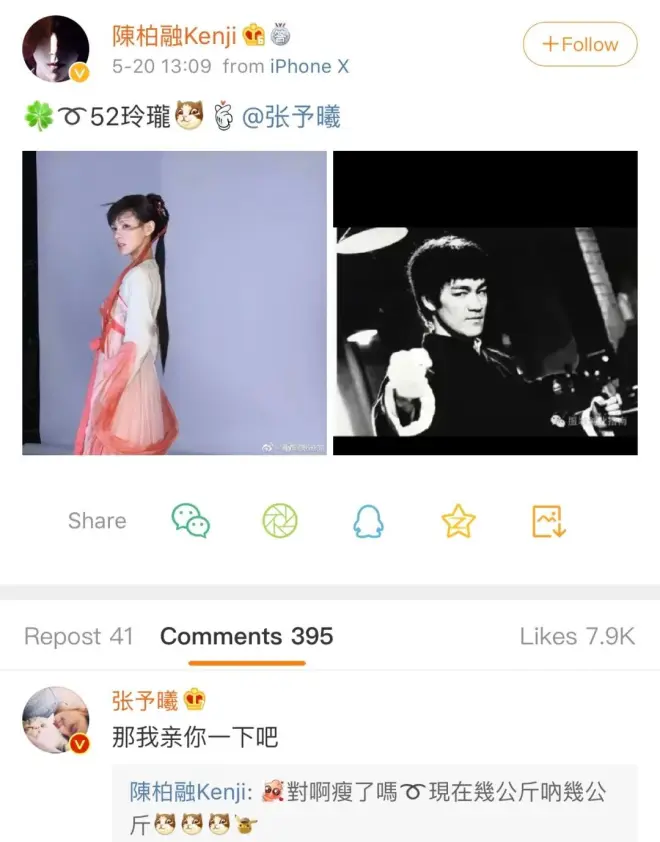Open the @张予曦 mention link
Image resolution: width=660 pixels, height=842 pixels.
(x=291, y=117)
